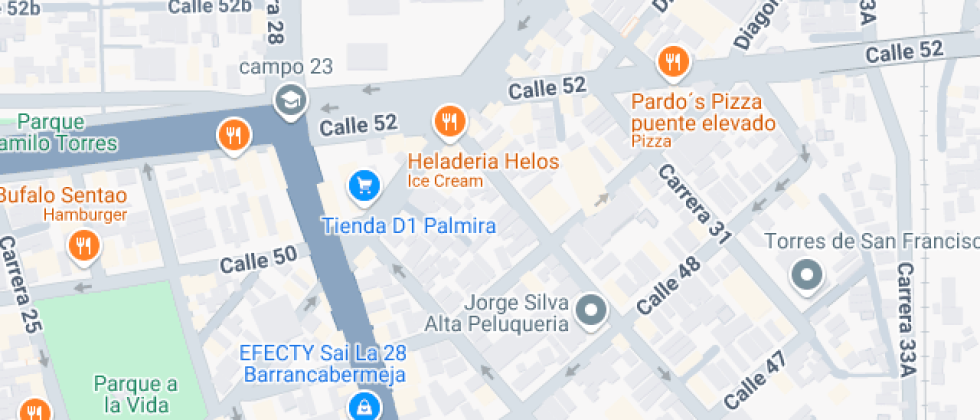The height and width of the screenshot is (420, 980).
Task: Tap the Torres de San Francisco marker
Action: click(x=806, y=274)
